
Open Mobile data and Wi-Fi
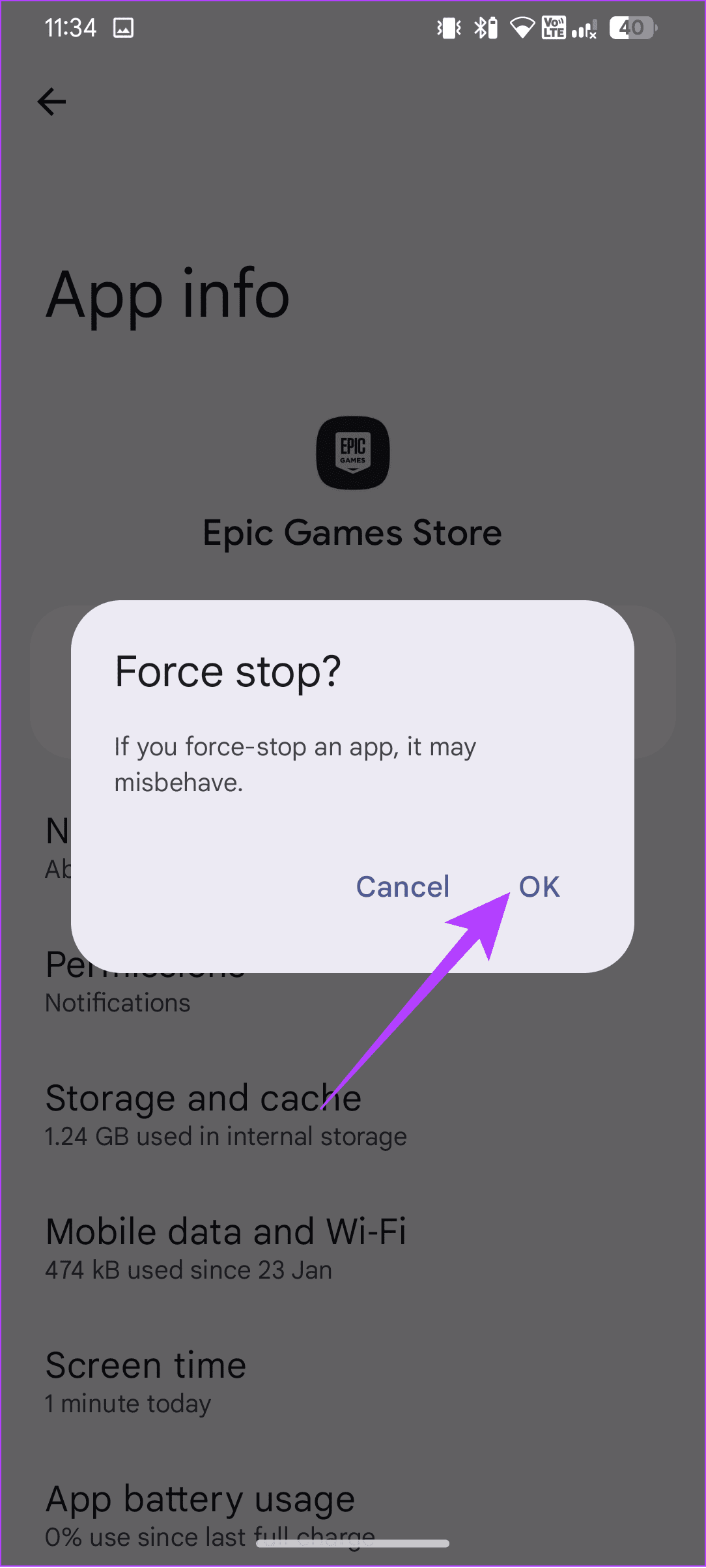point(353,1248)
